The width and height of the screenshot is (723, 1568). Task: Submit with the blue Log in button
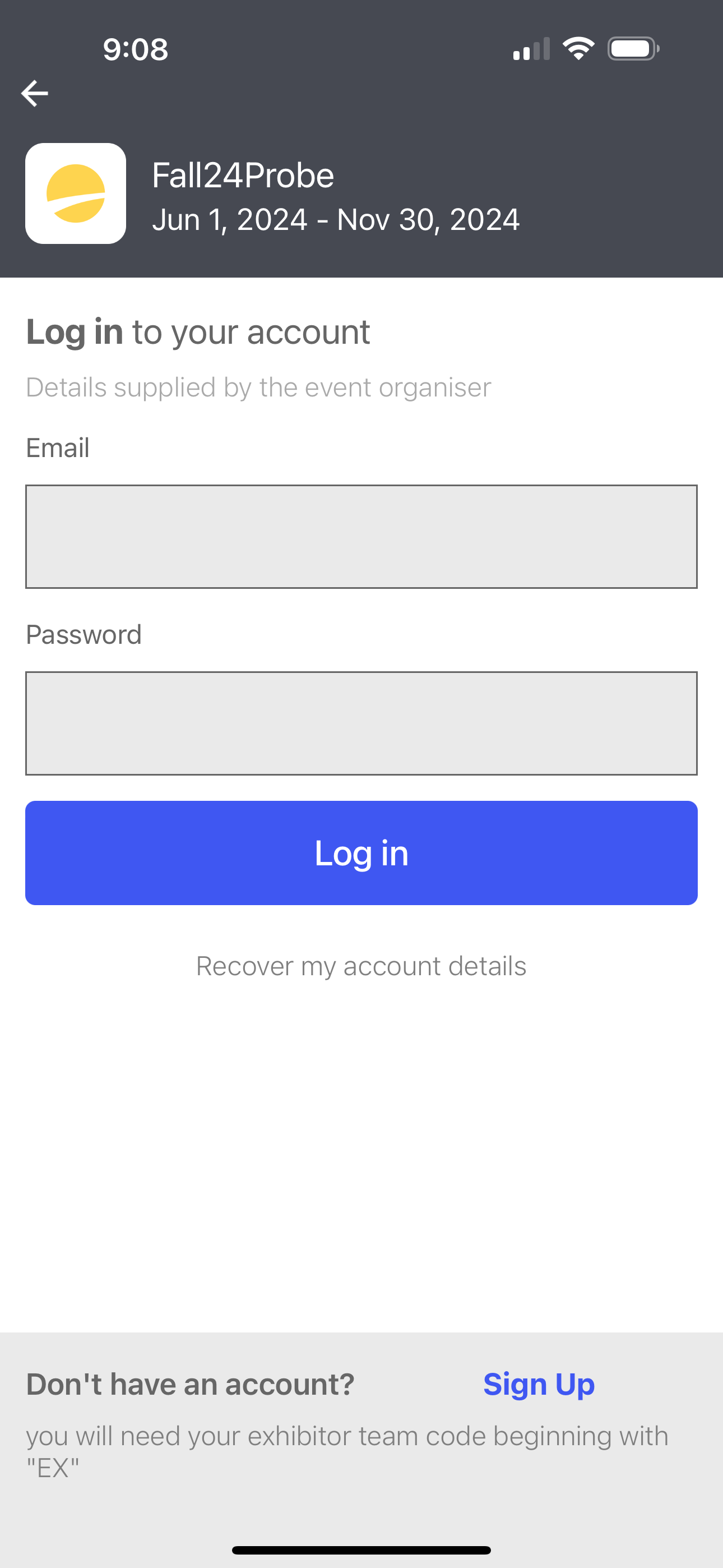[361, 853]
